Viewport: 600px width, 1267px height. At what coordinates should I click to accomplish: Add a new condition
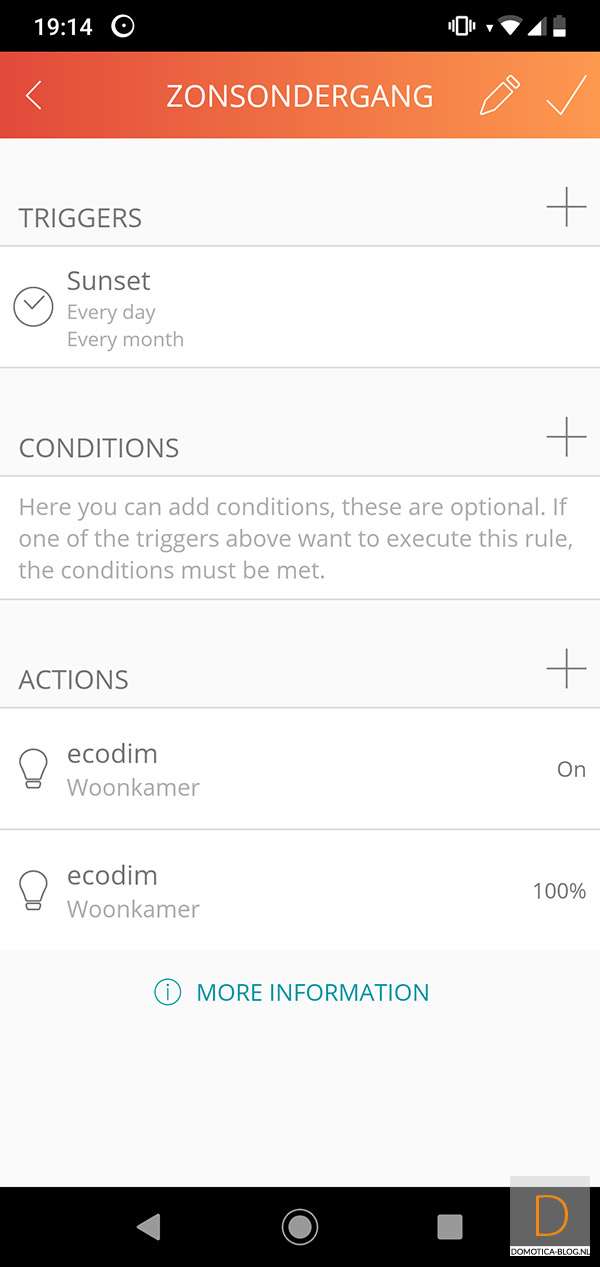566,437
